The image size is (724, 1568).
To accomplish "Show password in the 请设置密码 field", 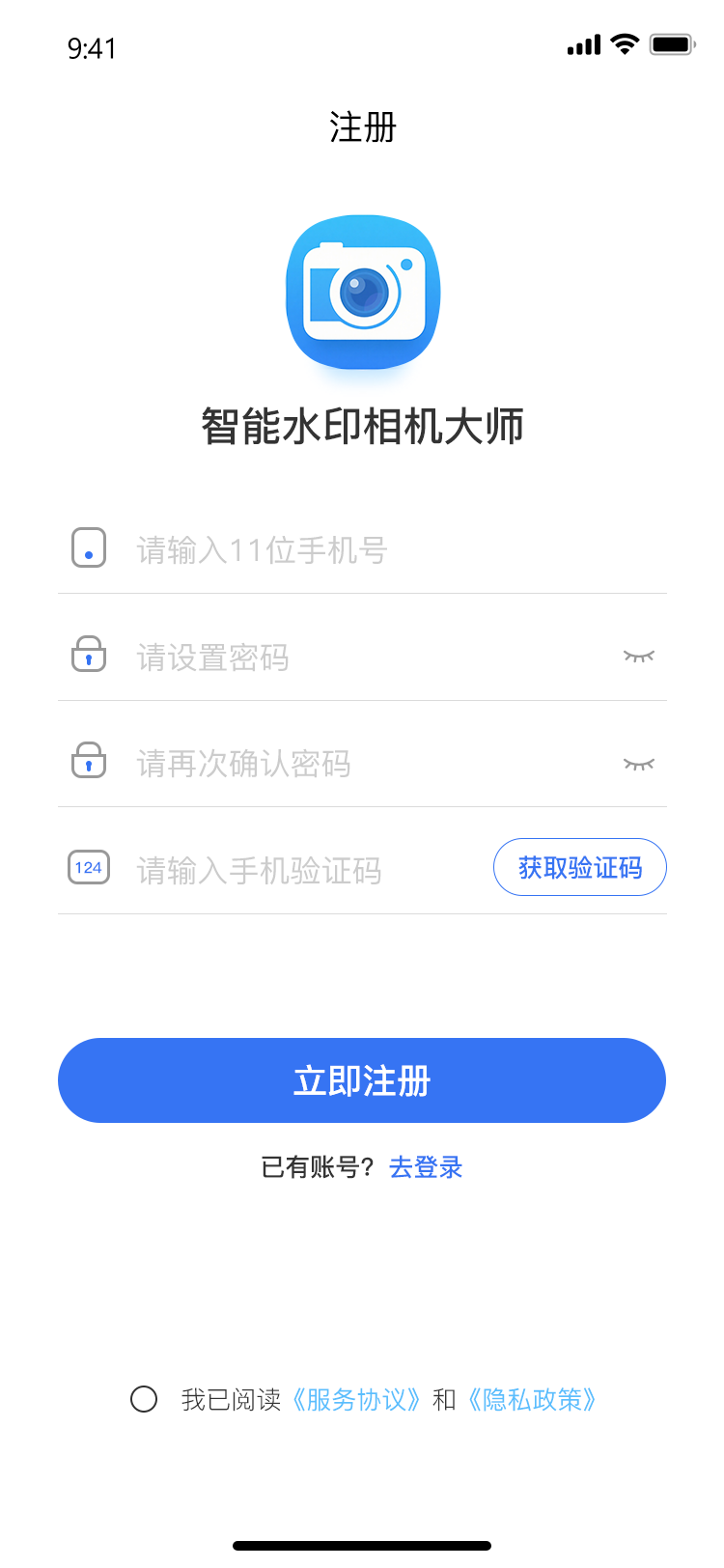I will coord(638,657).
